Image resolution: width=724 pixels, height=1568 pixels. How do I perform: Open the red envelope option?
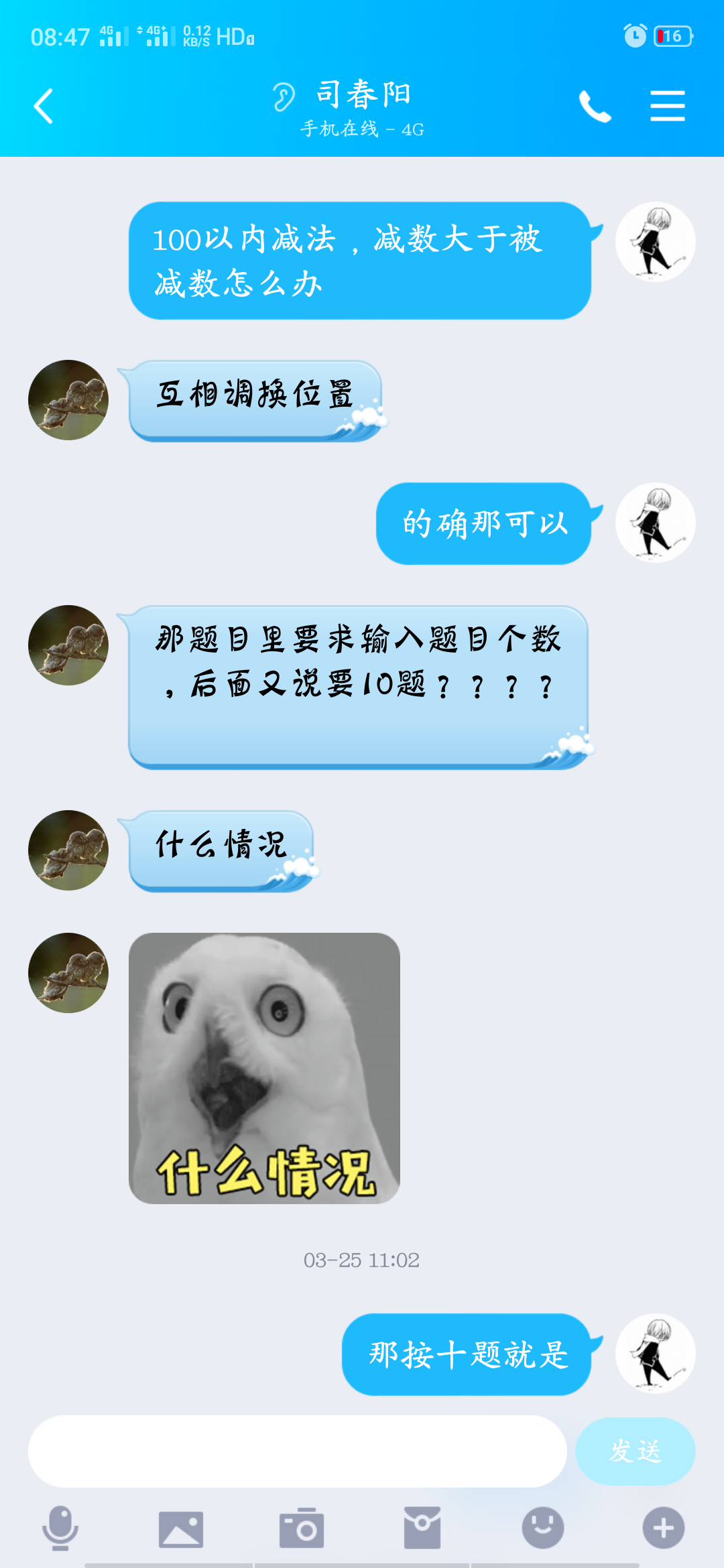coord(422,1528)
